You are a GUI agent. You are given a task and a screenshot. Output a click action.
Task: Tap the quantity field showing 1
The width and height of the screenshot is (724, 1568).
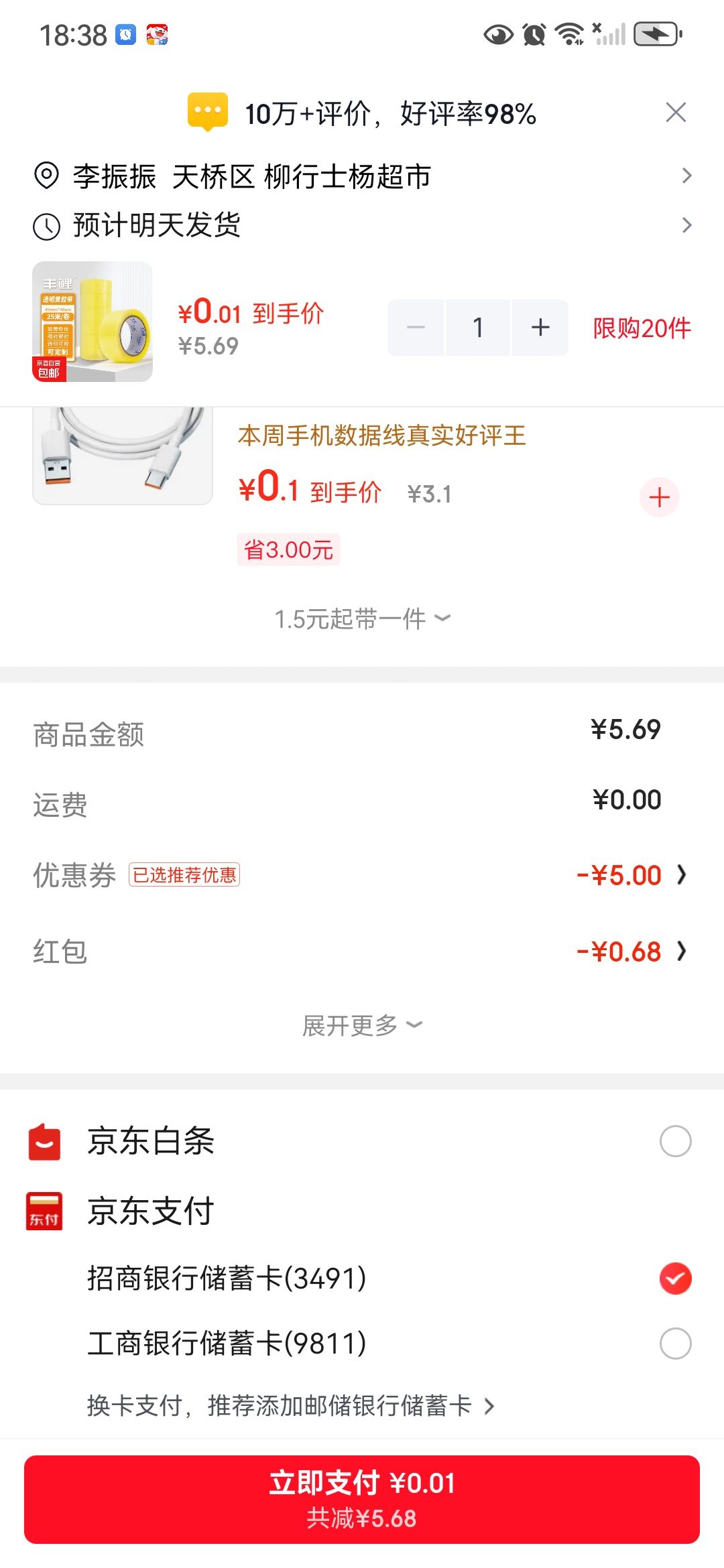point(478,328)
